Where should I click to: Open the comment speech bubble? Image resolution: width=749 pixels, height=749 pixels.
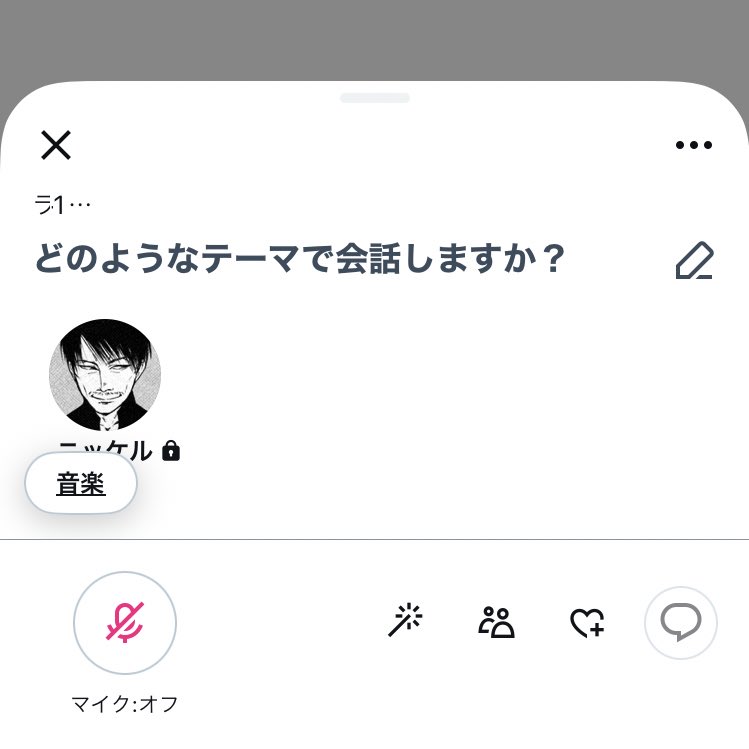coord(681,622)
